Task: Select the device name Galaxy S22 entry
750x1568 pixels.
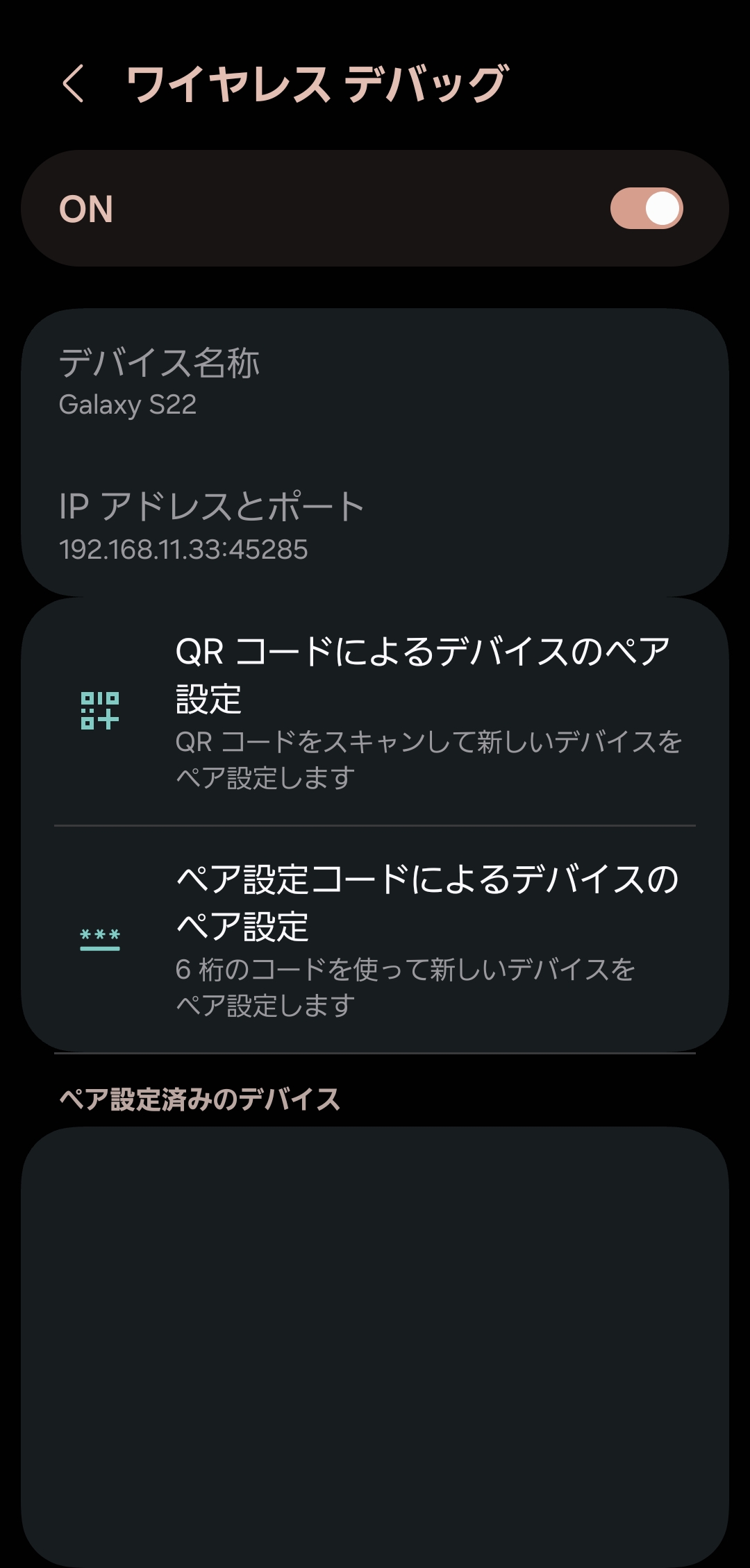Action: (x=375, y=382)
